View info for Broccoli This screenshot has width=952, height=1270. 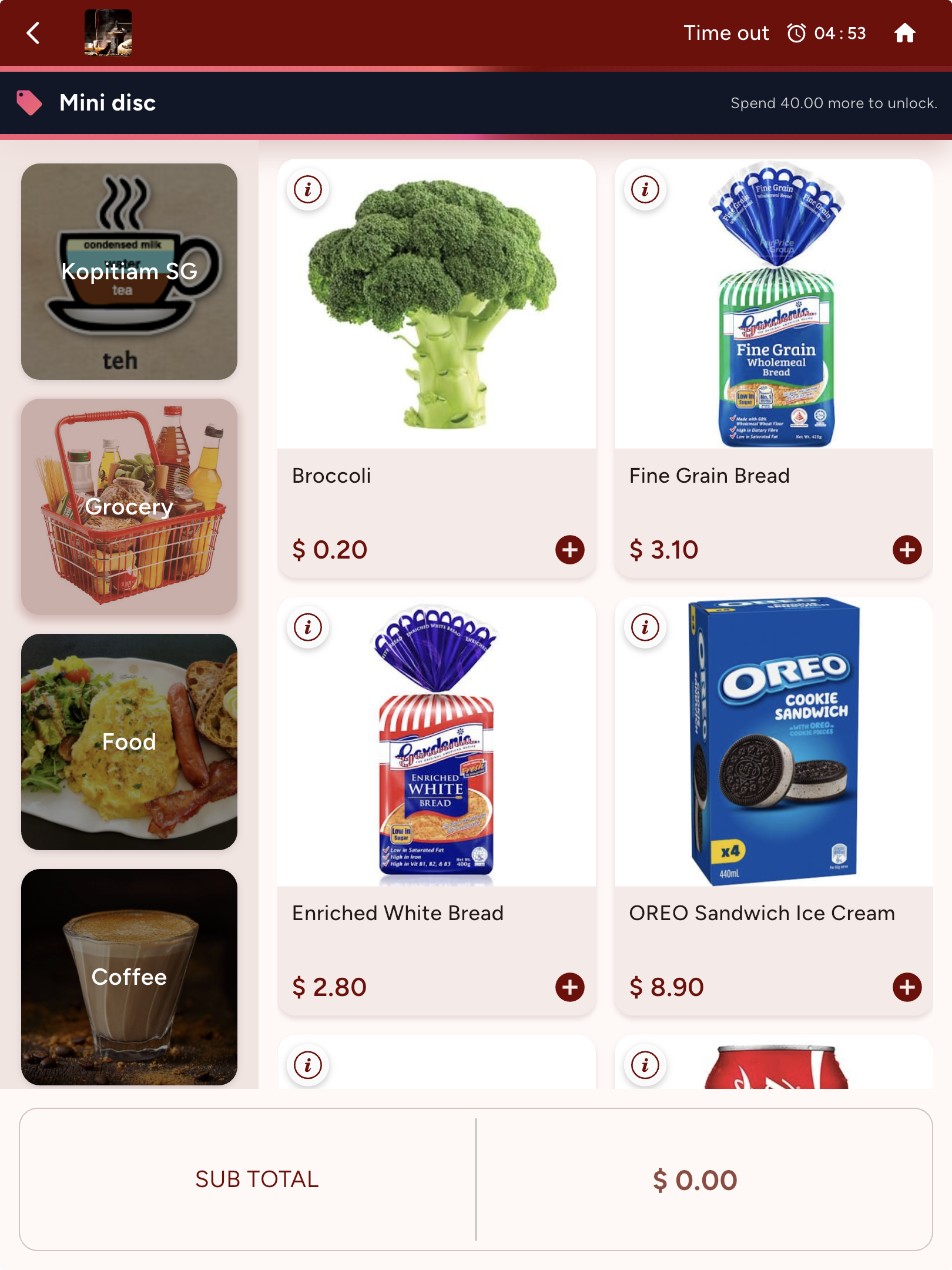coord(308,190)
